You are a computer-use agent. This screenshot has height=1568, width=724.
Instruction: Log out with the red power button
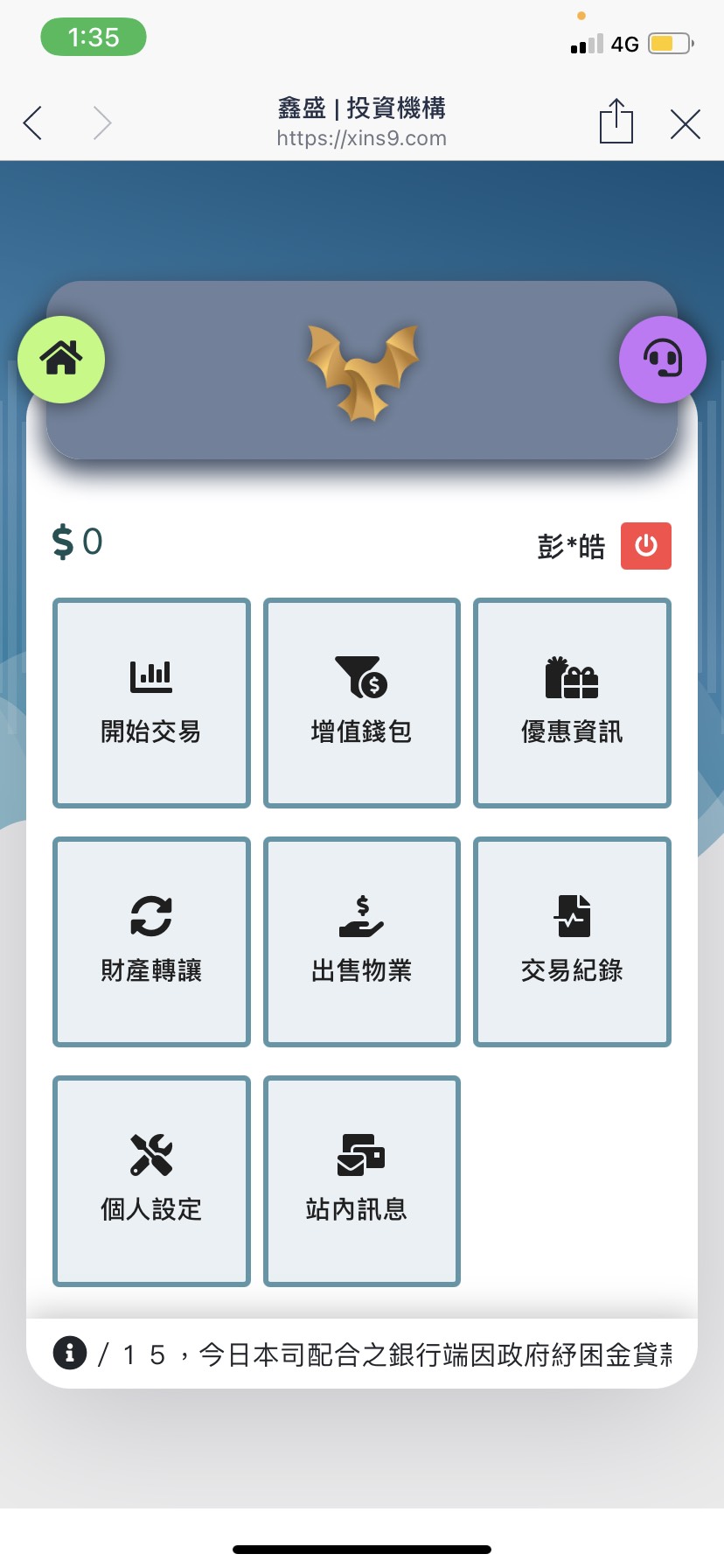tap(645, 546)
